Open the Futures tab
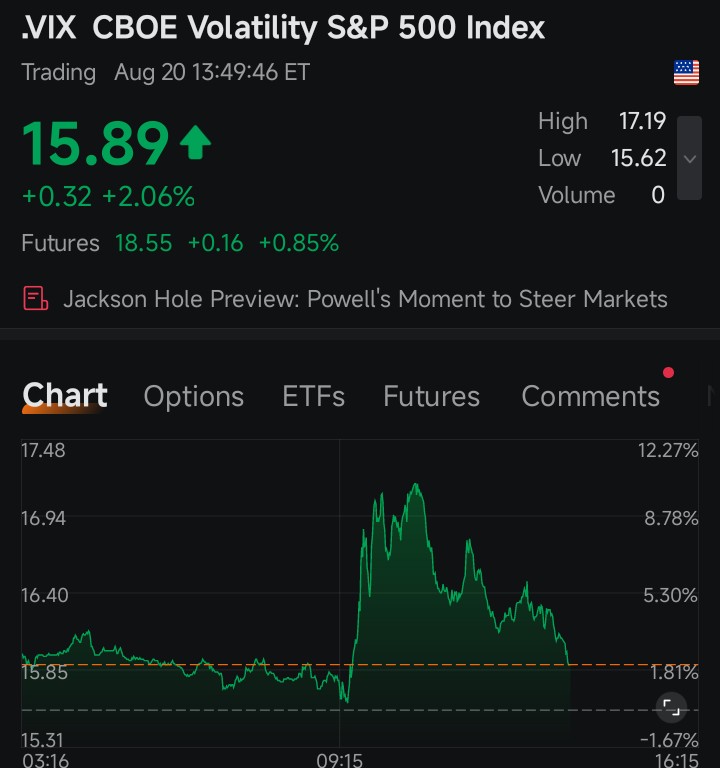 coord(431,396)
